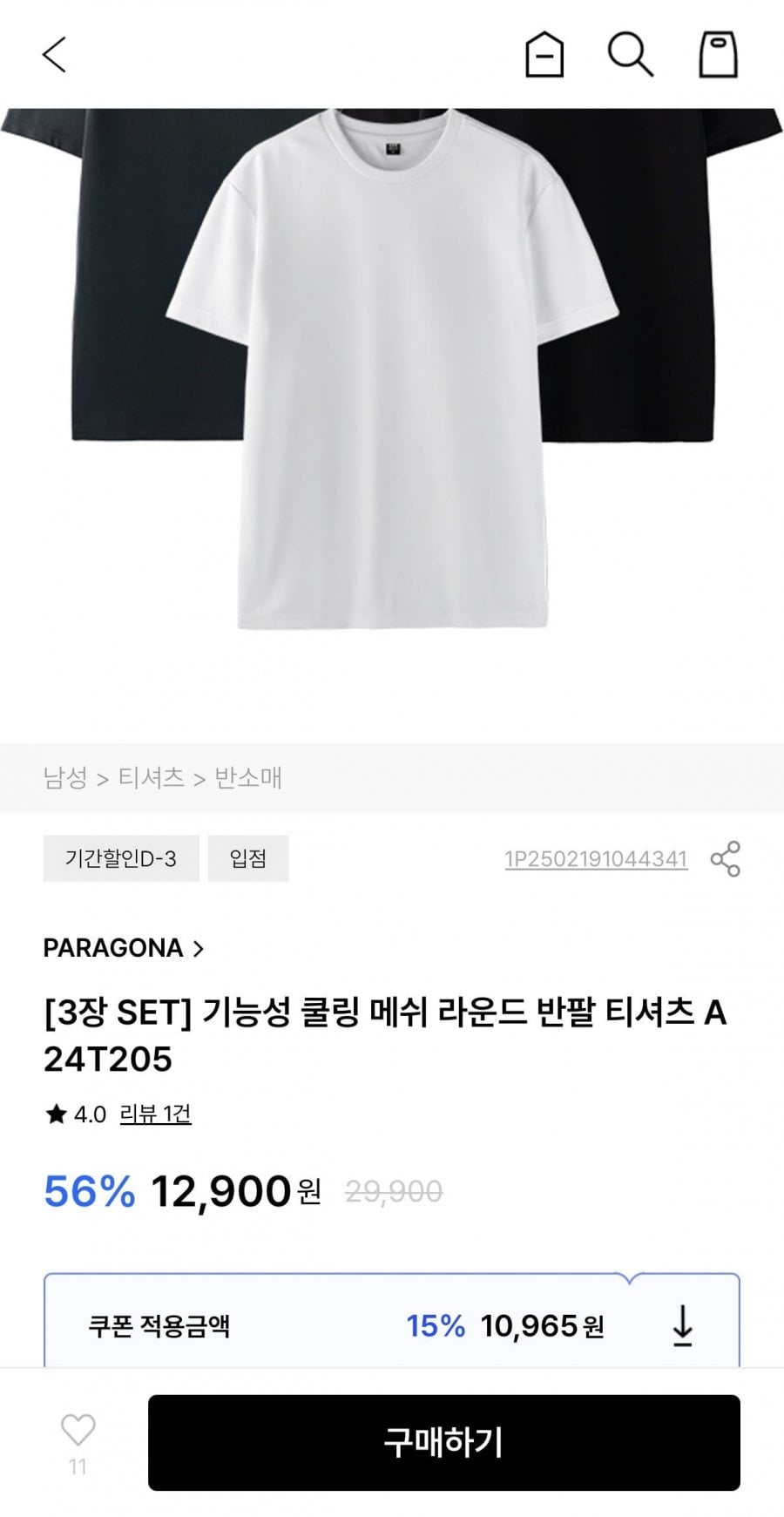Open the store home icon
This screenshot has width=784, height=1517.
click(544, 55)
